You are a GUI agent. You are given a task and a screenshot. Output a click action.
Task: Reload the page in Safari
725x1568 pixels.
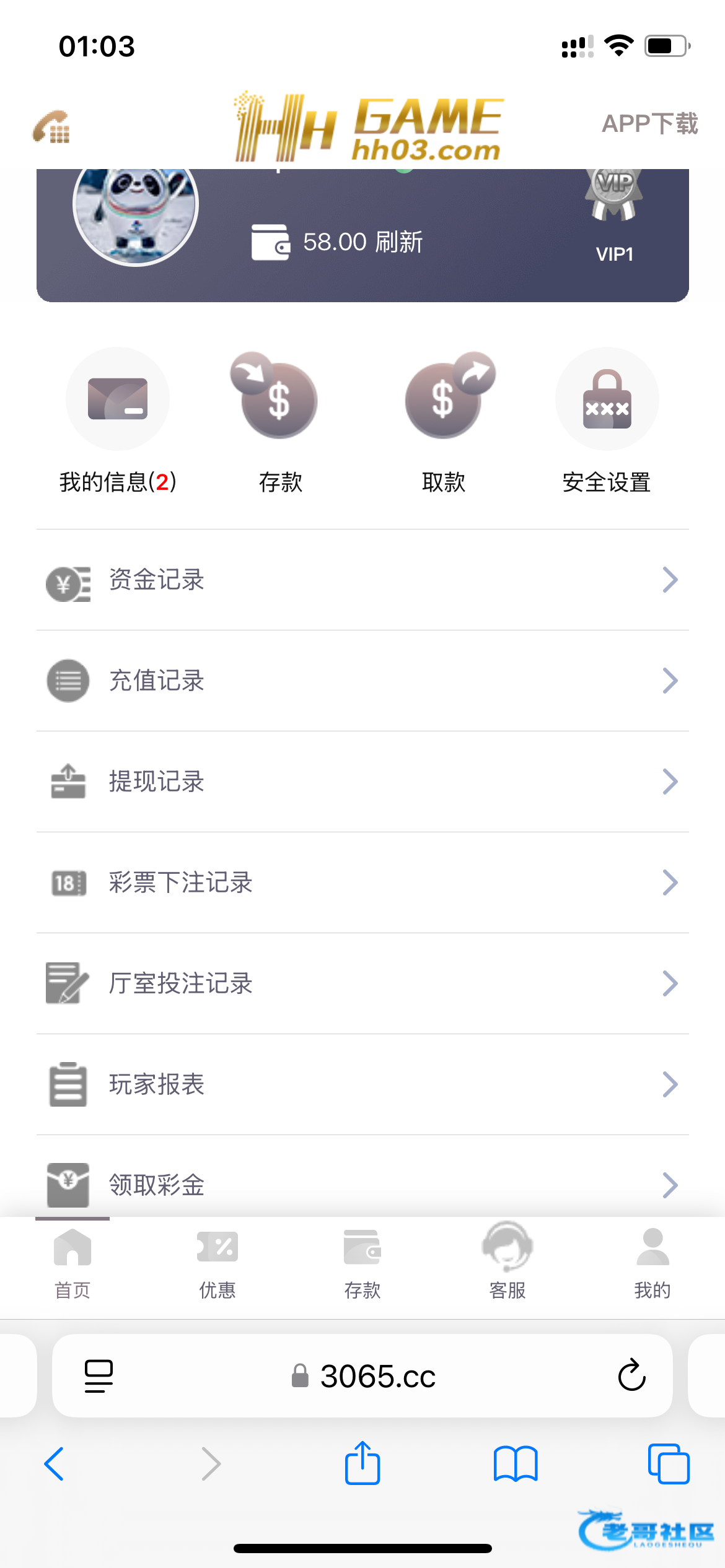(631, 1376)
